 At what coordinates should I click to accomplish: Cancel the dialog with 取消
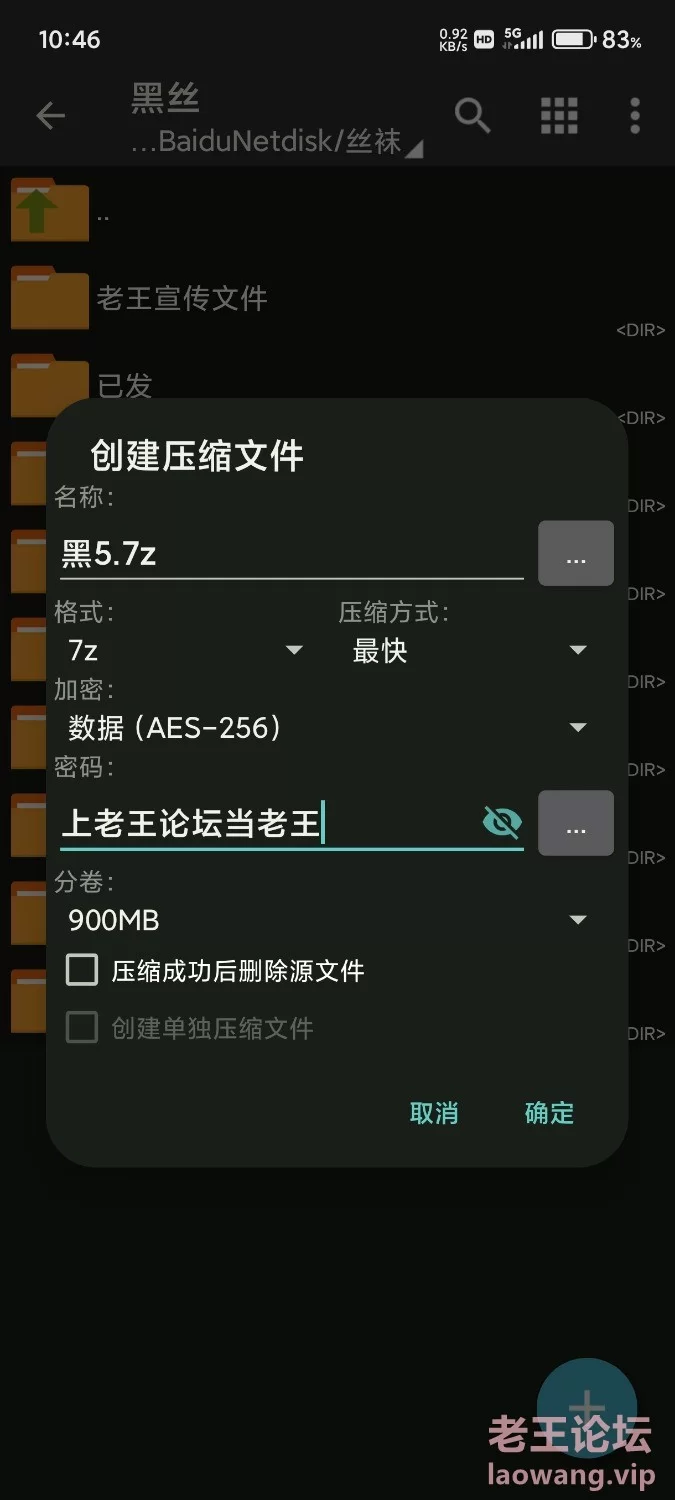[x=434, y=1113]
